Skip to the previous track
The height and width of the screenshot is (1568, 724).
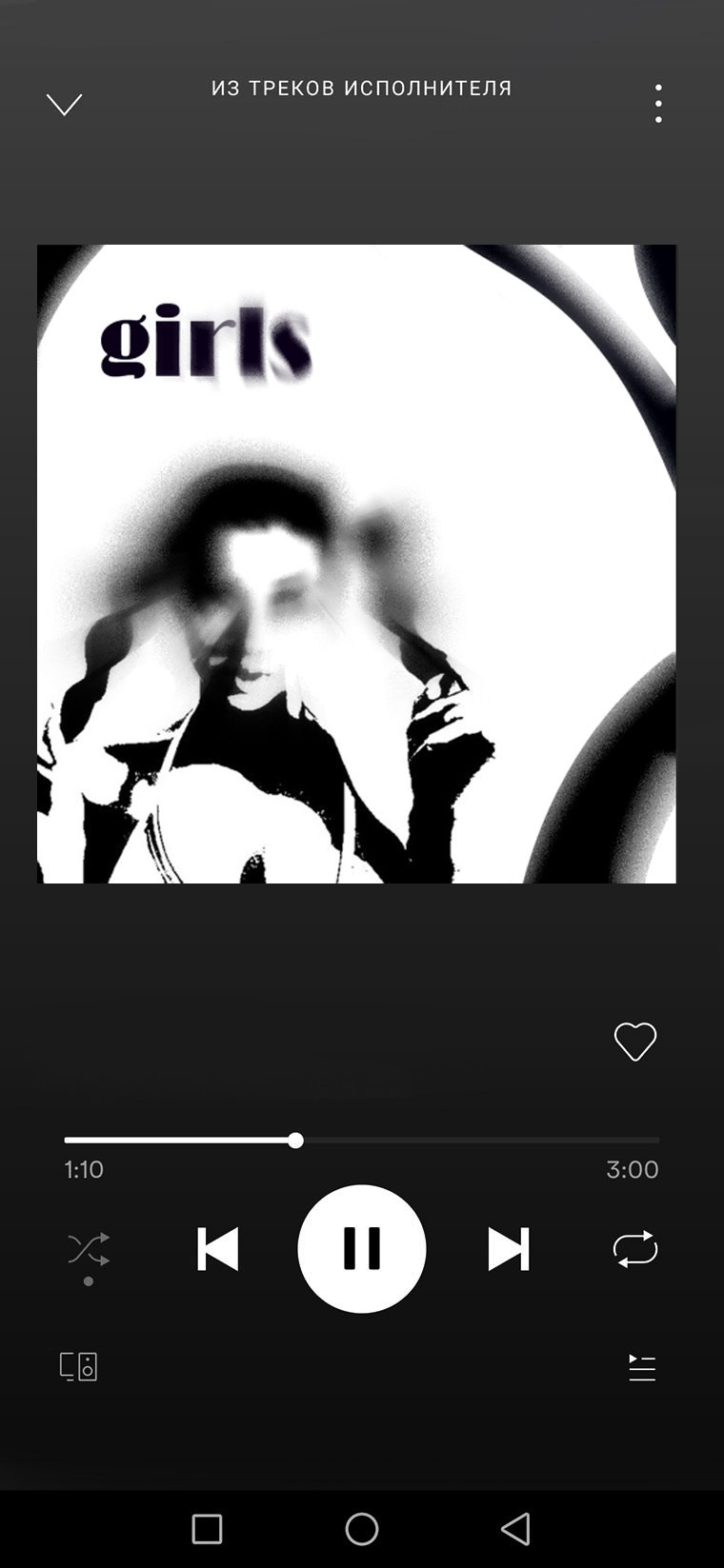coord(217,1249)
